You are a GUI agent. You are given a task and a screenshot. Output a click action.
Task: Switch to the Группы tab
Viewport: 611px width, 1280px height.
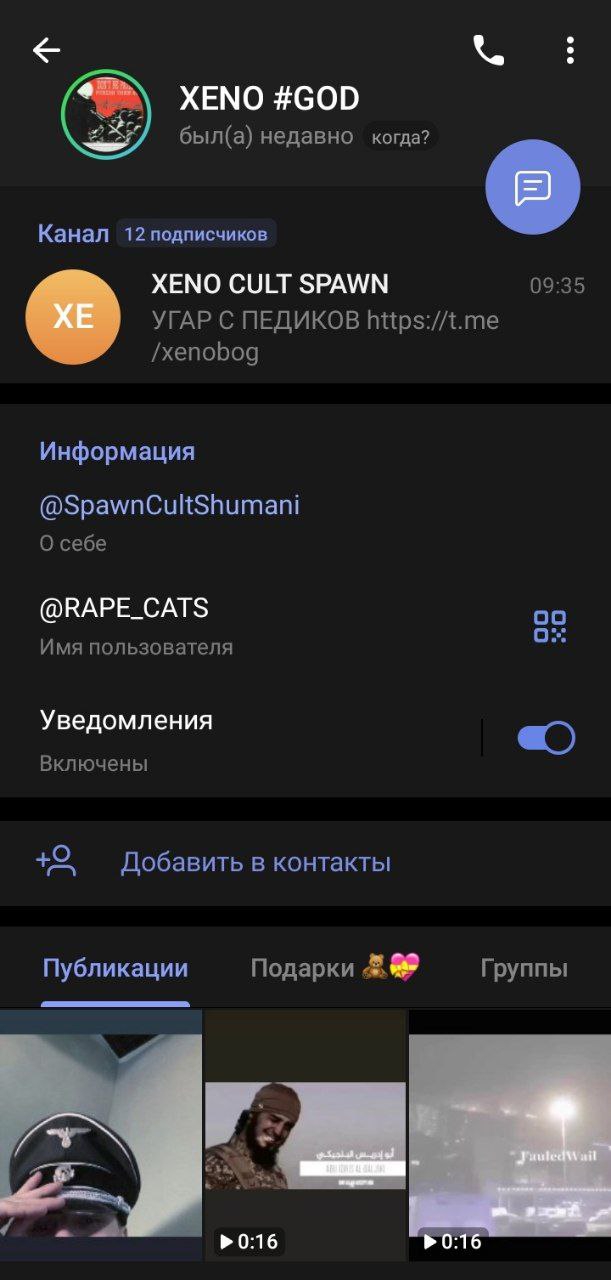click(524, 968)
